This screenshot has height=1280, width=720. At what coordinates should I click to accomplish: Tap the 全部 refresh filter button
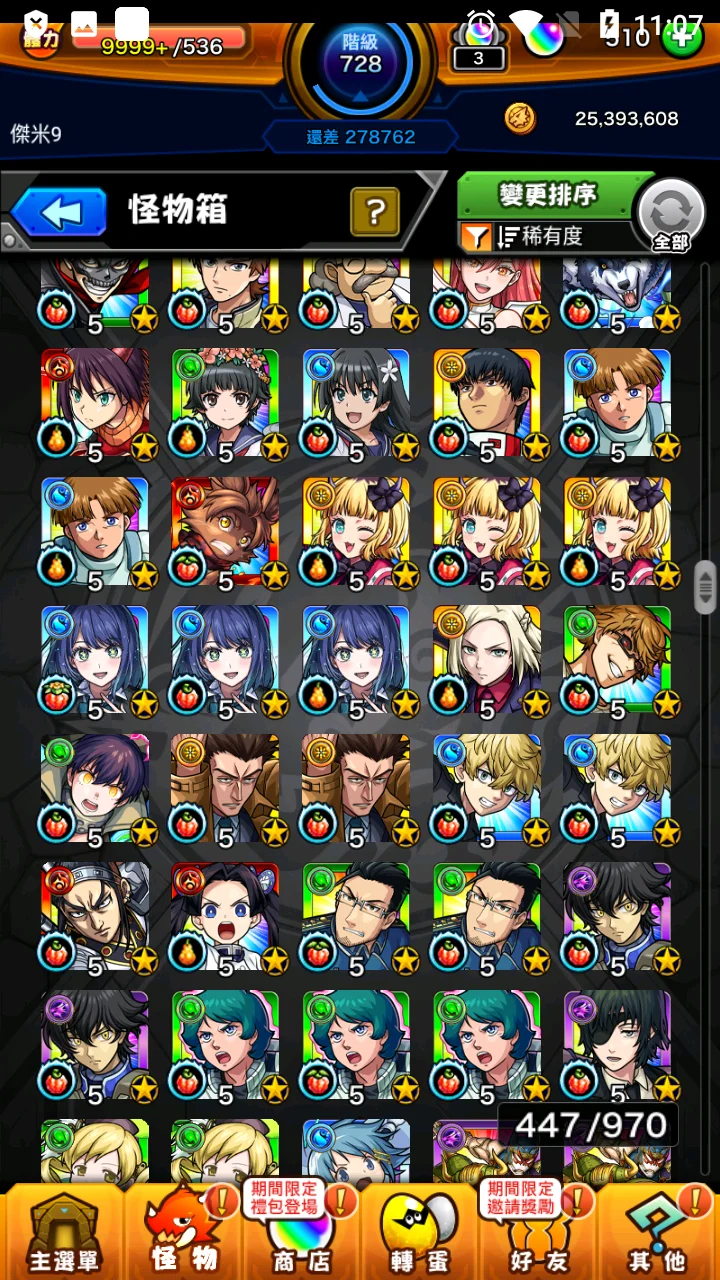click(671, 215)
